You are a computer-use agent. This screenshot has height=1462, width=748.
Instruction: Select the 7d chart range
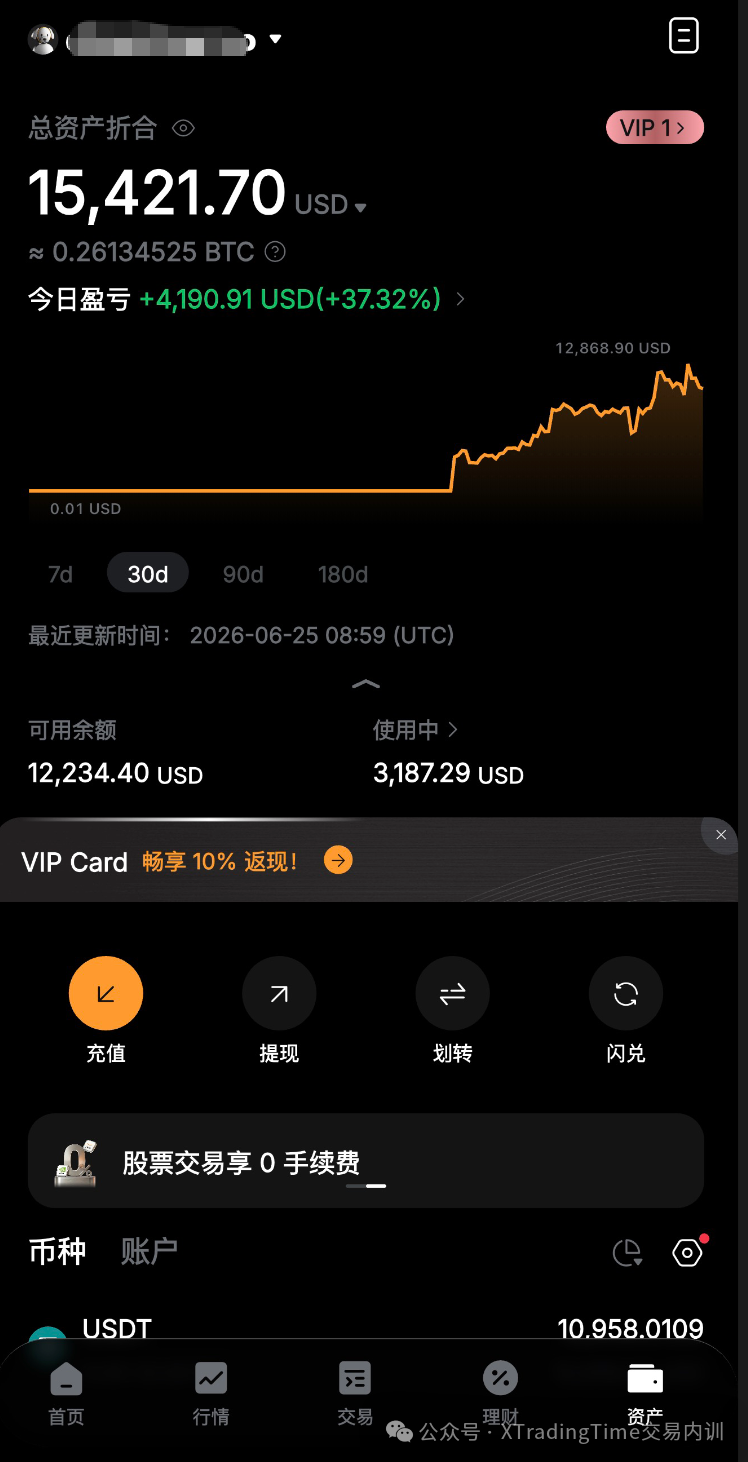(x=61, y=574)
